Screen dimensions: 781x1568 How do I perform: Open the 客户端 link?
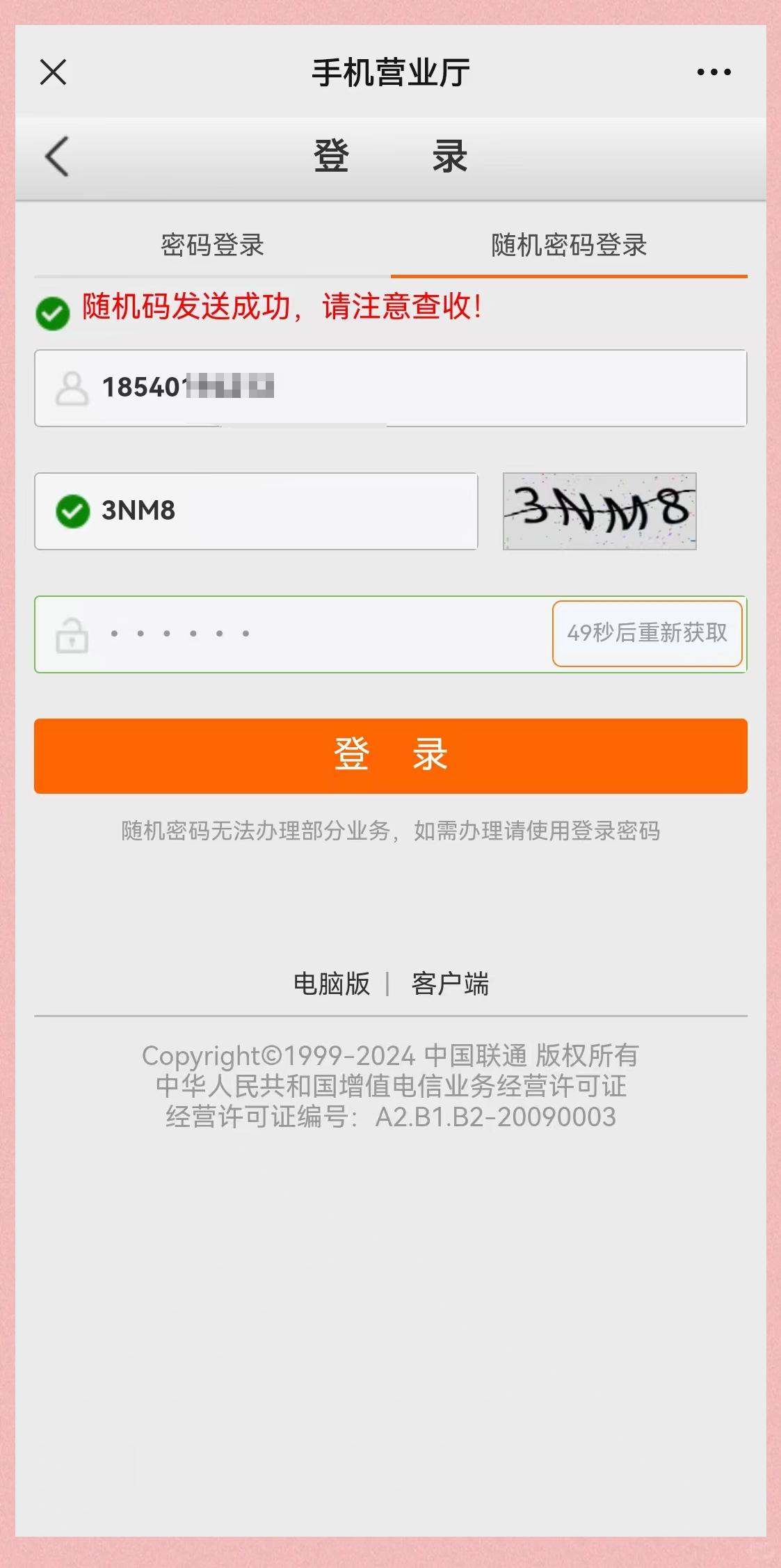point(450,984)
